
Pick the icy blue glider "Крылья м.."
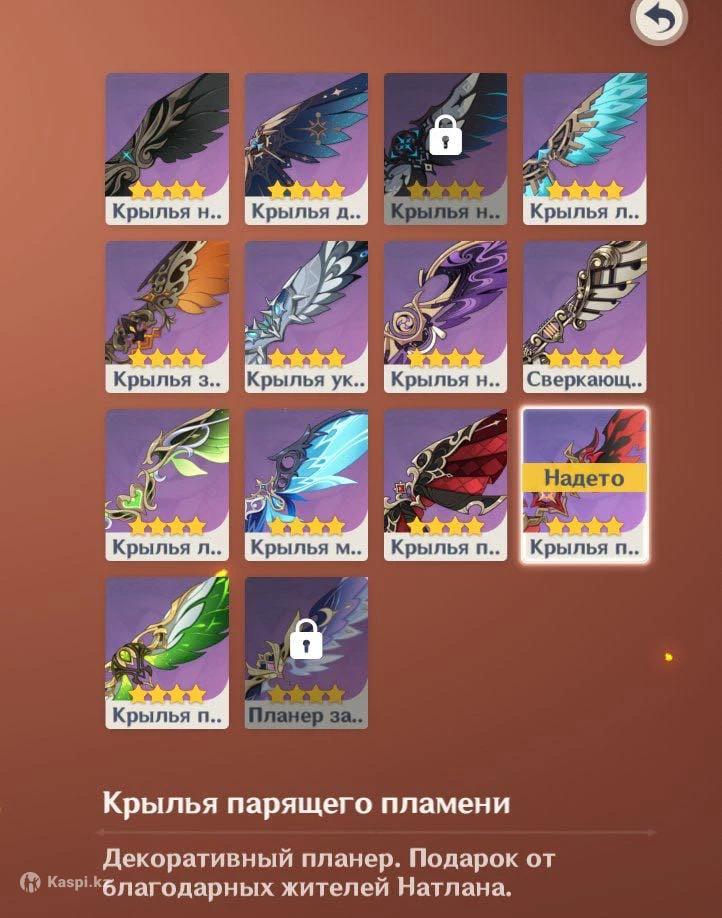306,484
